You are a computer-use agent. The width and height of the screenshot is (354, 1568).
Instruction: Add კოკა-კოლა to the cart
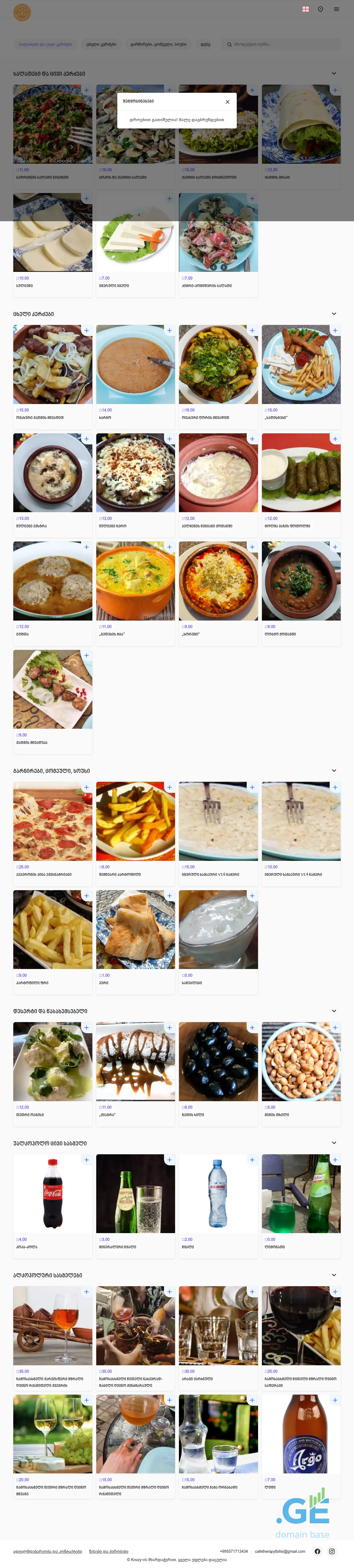coord(86,1160)
